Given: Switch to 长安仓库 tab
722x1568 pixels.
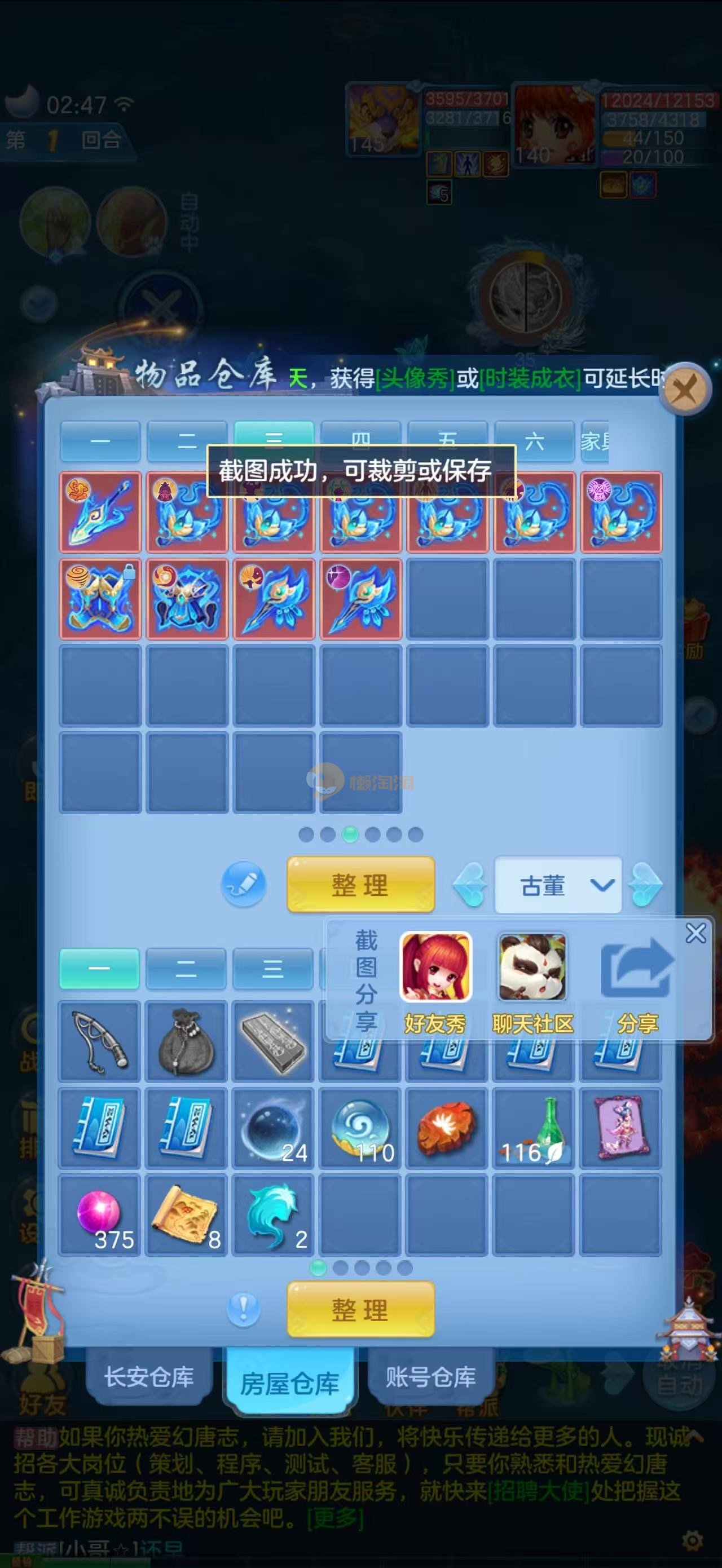Looking at the screenshot, I should point(149,1377).
